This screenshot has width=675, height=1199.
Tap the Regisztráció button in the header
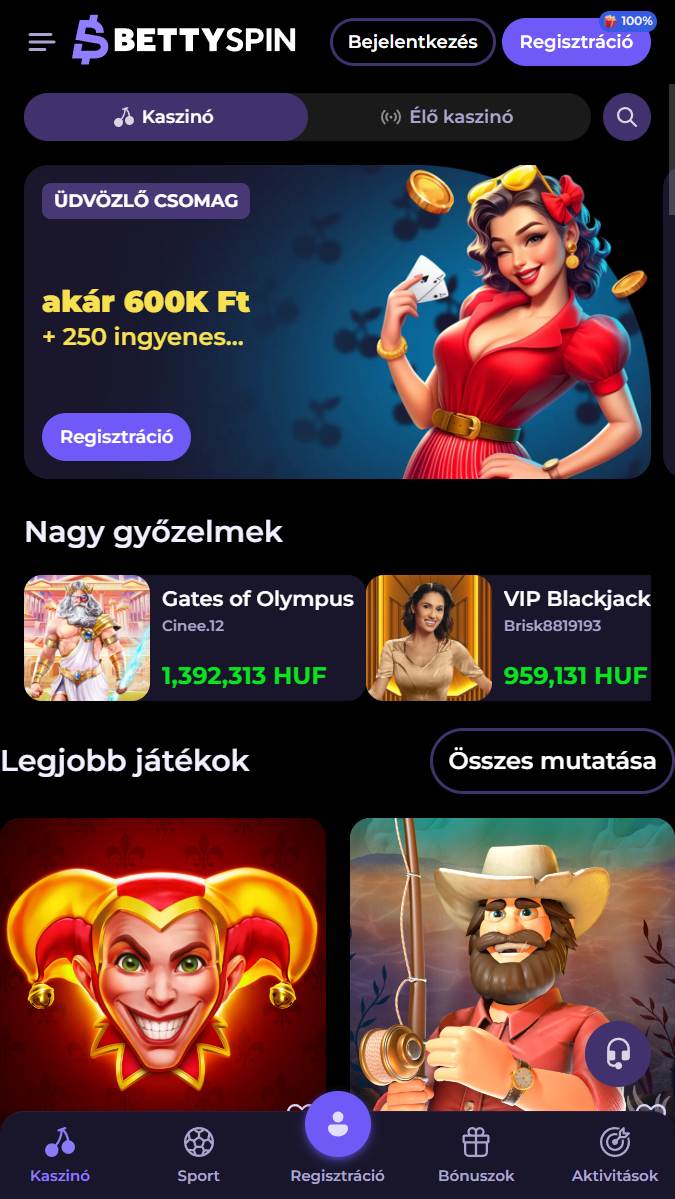click(576, 42)
